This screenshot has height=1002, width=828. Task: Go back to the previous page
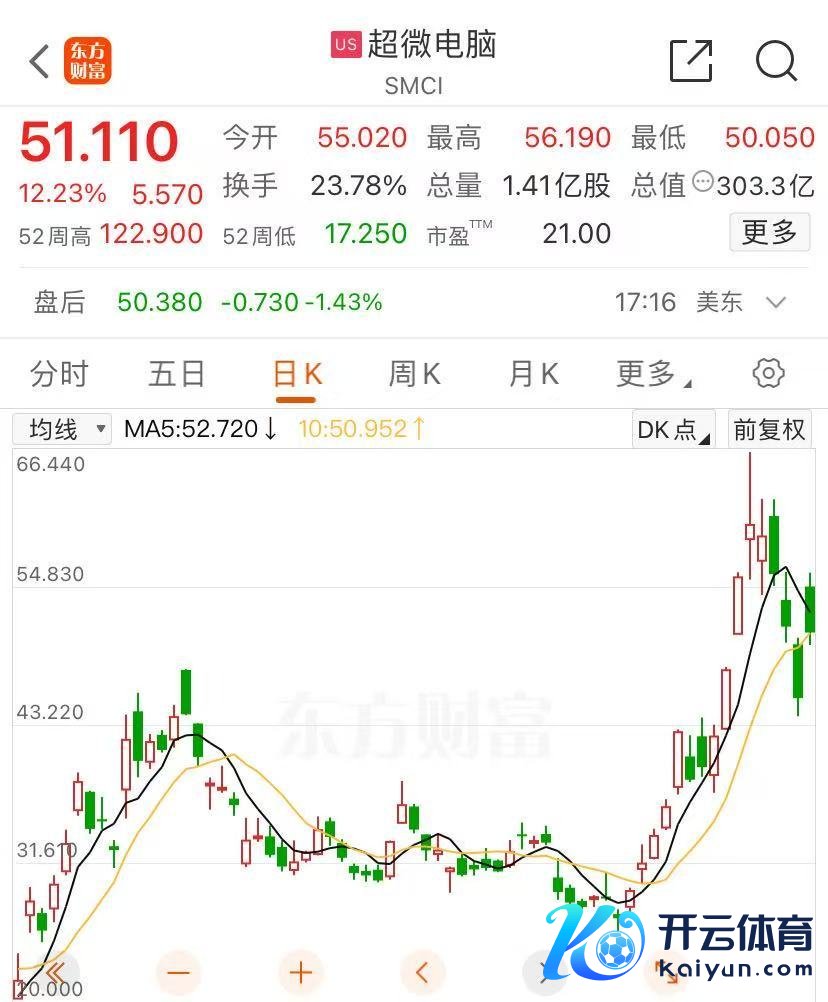39,61
